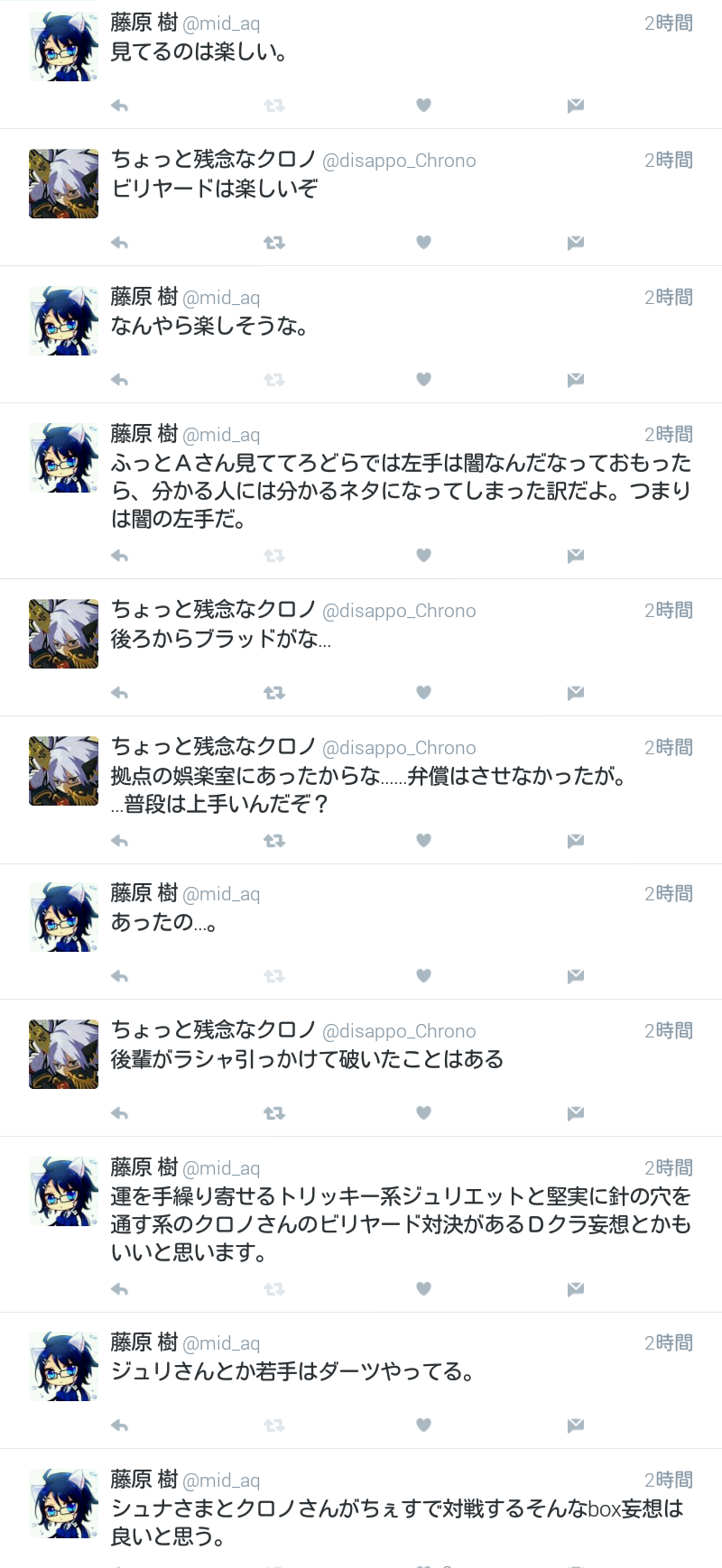Retweet the tweet about 後輩がラシャ引っかけて
This screenshot has width=722, height=1568.
274,1113
